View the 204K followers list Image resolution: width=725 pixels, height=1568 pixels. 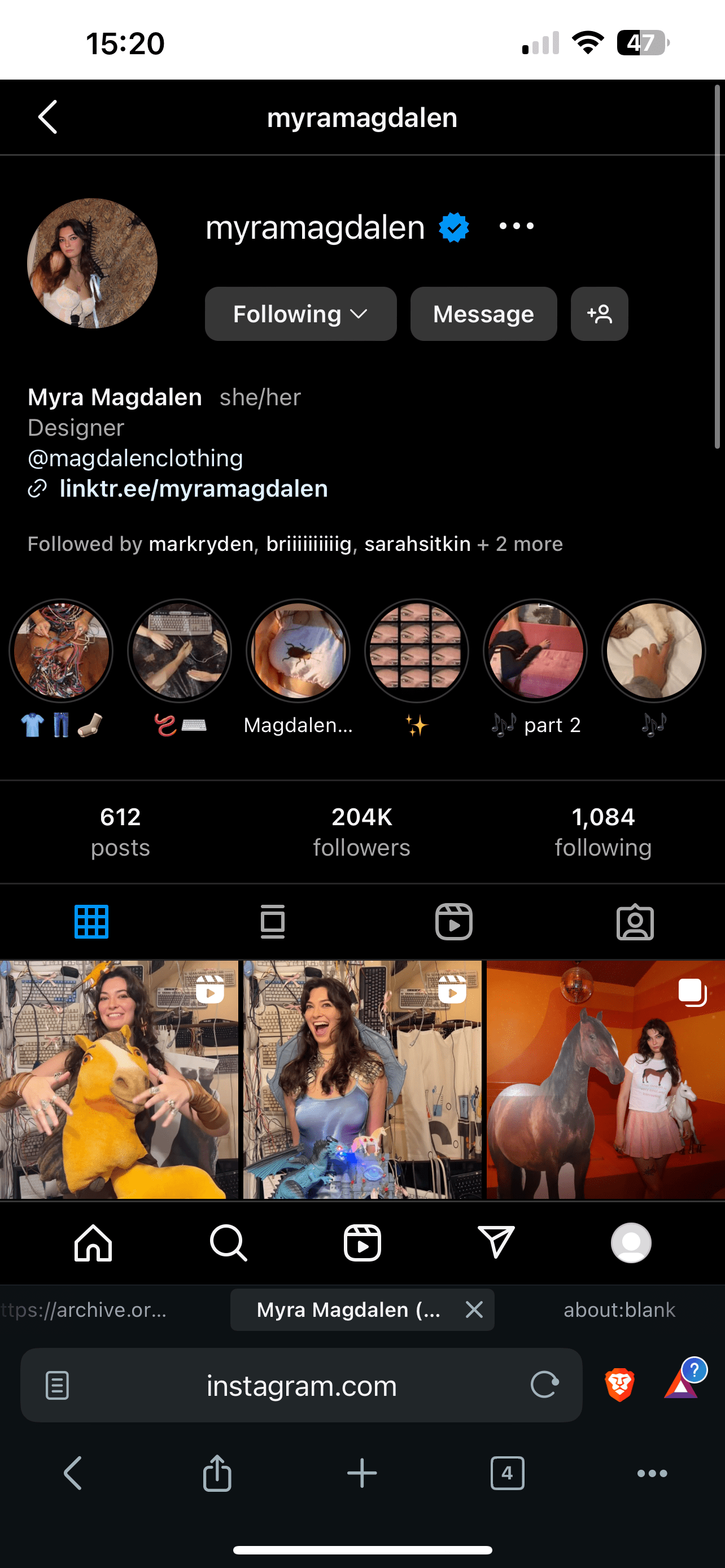pyautogui.click(x=361, y=831)
